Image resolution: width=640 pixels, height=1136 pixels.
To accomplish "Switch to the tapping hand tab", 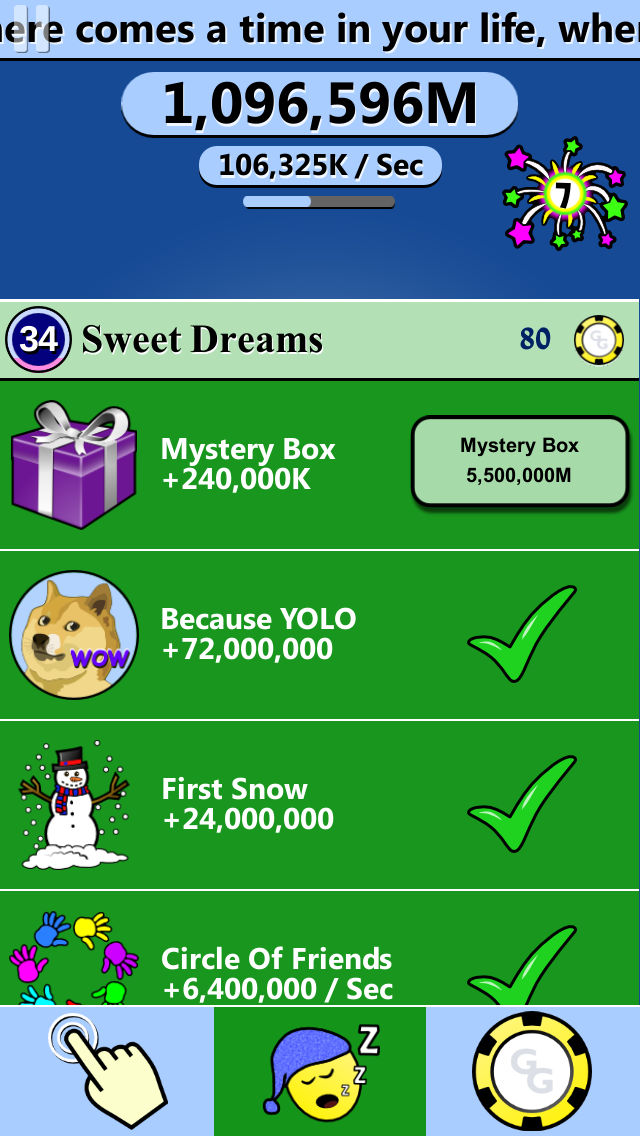I will pos(107,1071).
